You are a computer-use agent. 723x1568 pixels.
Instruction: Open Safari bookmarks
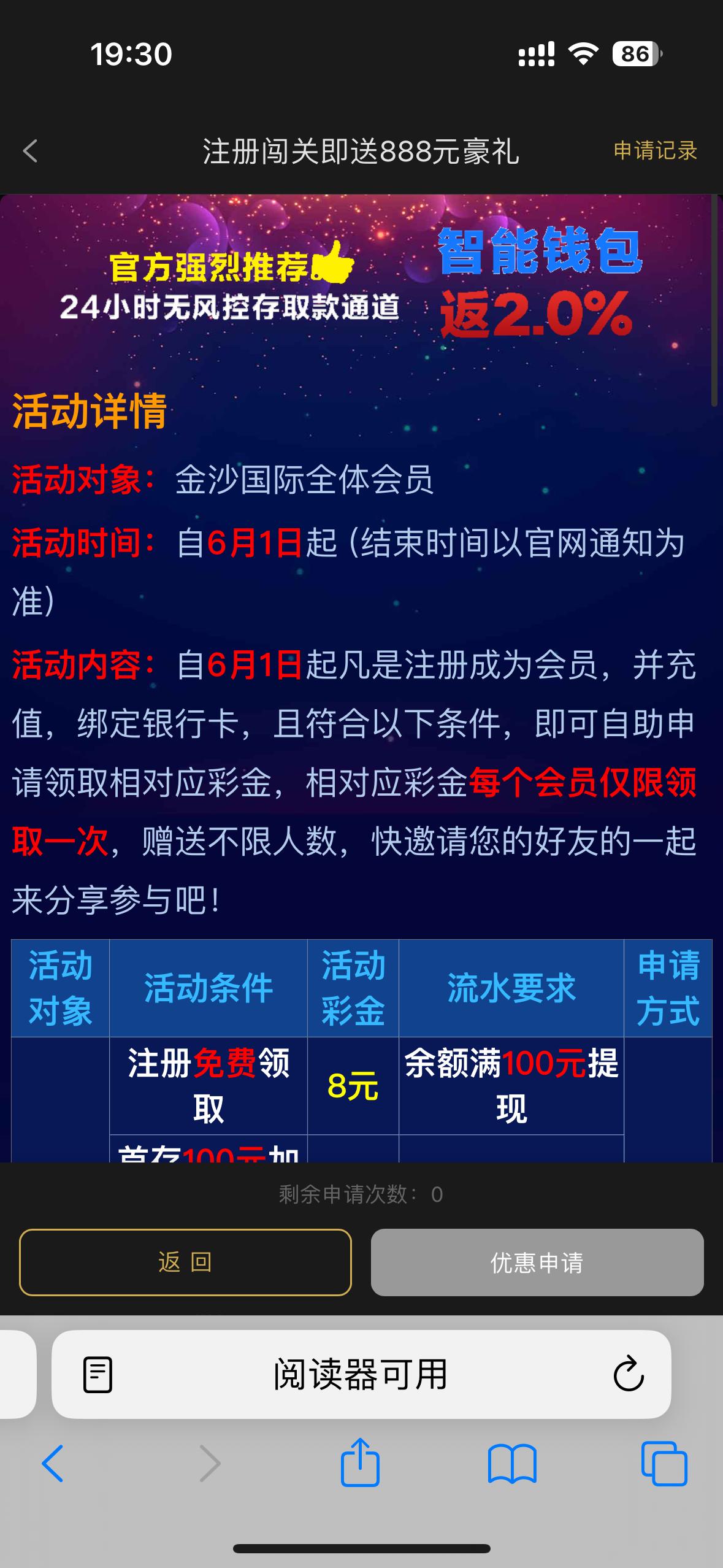click(512, 1464)
